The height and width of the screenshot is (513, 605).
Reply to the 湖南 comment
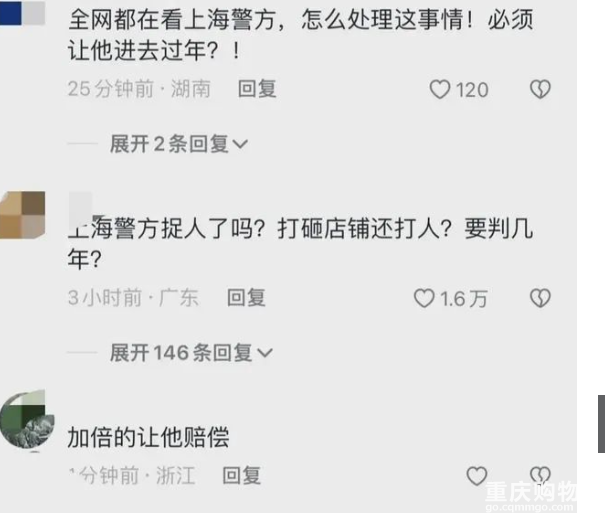click(257, 89)
